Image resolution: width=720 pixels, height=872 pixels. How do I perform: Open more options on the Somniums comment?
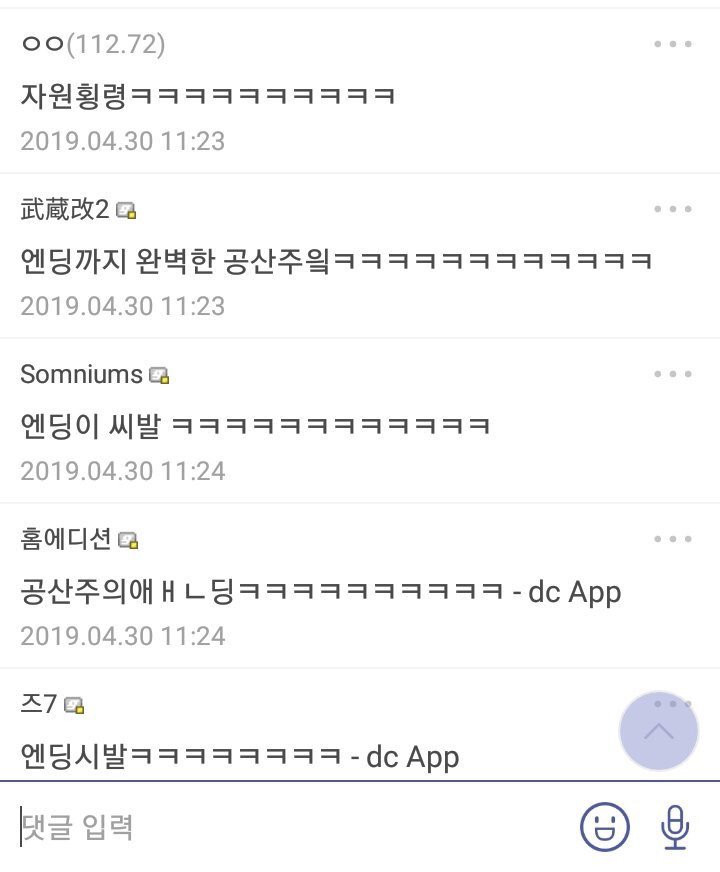pyautogui.click(x=673, y=374)
